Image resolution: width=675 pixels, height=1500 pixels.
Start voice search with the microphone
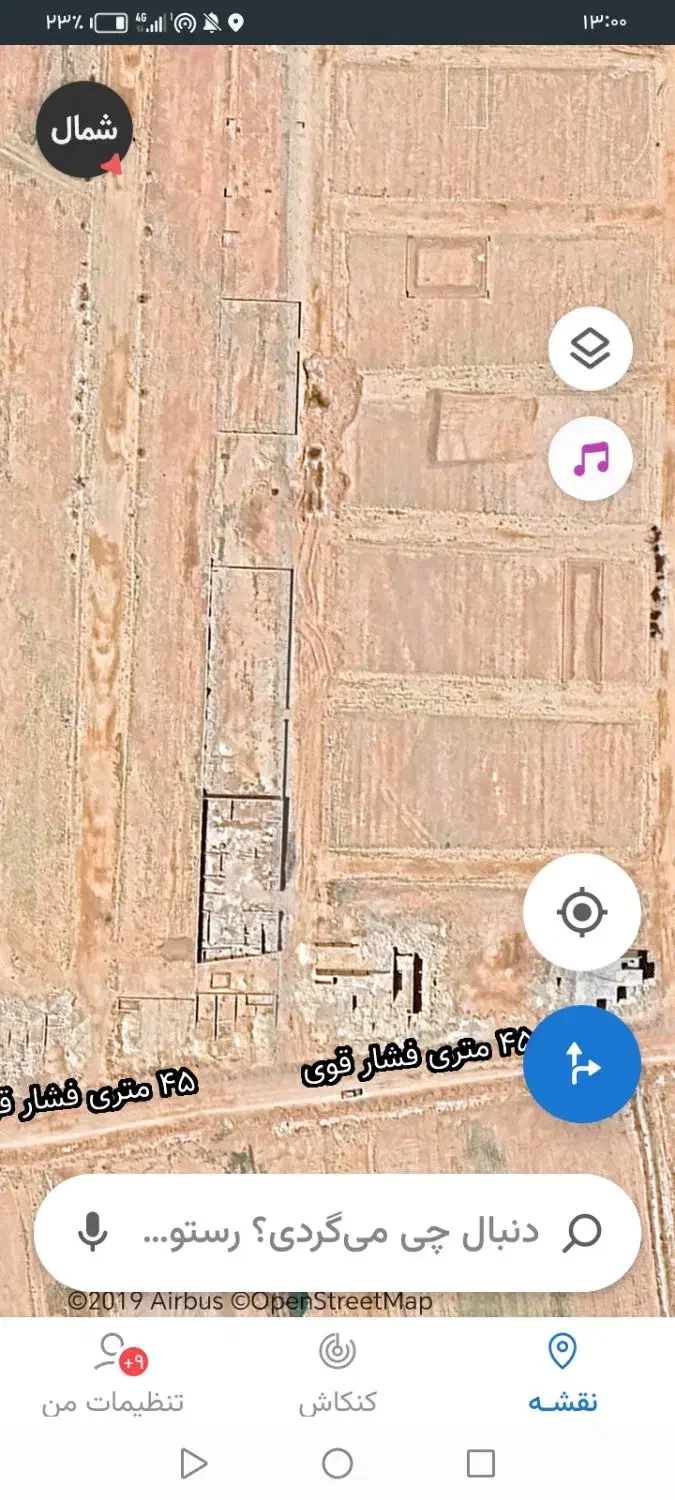(93, 1233)
